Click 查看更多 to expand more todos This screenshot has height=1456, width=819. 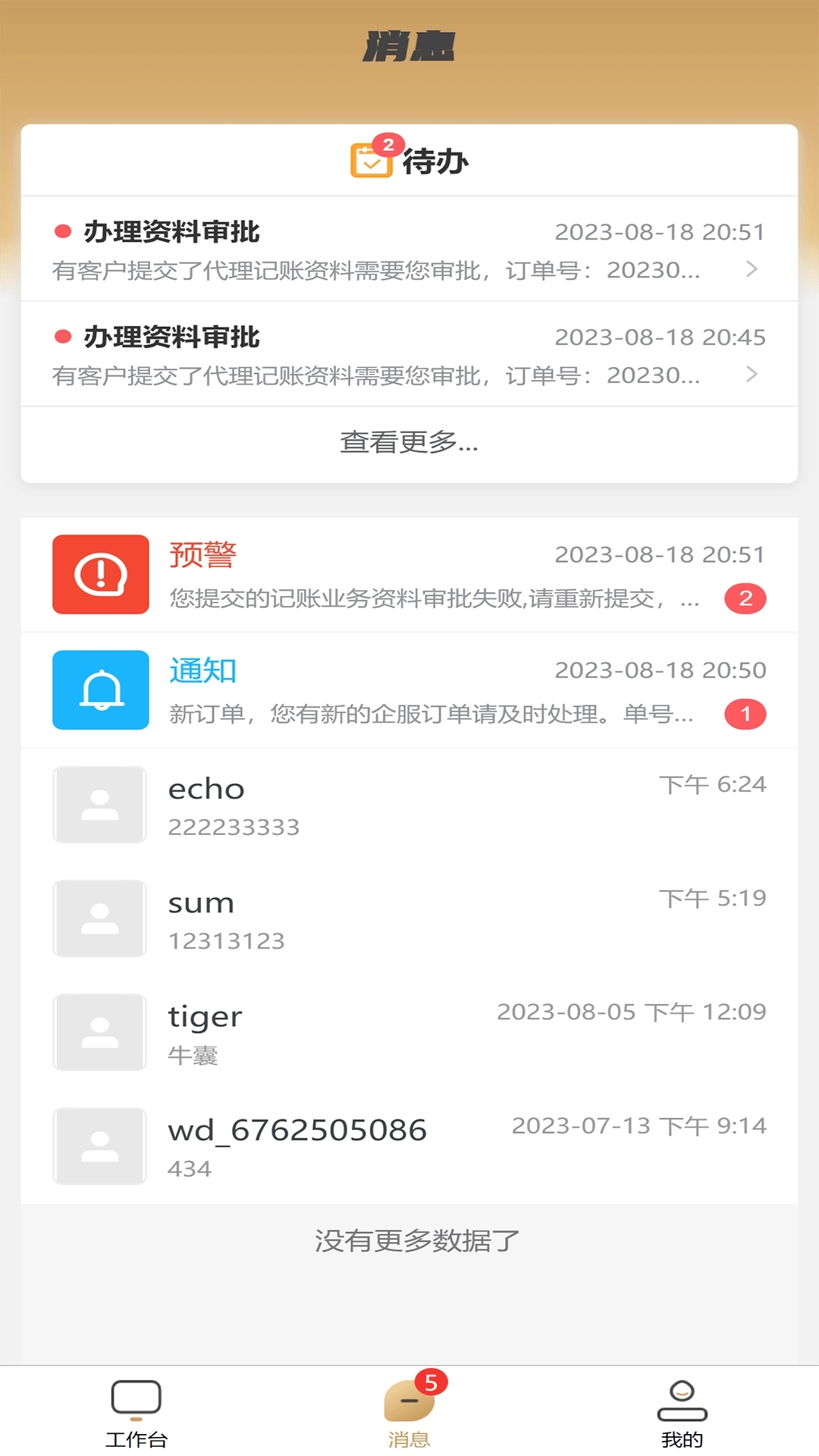pos(409,444)
